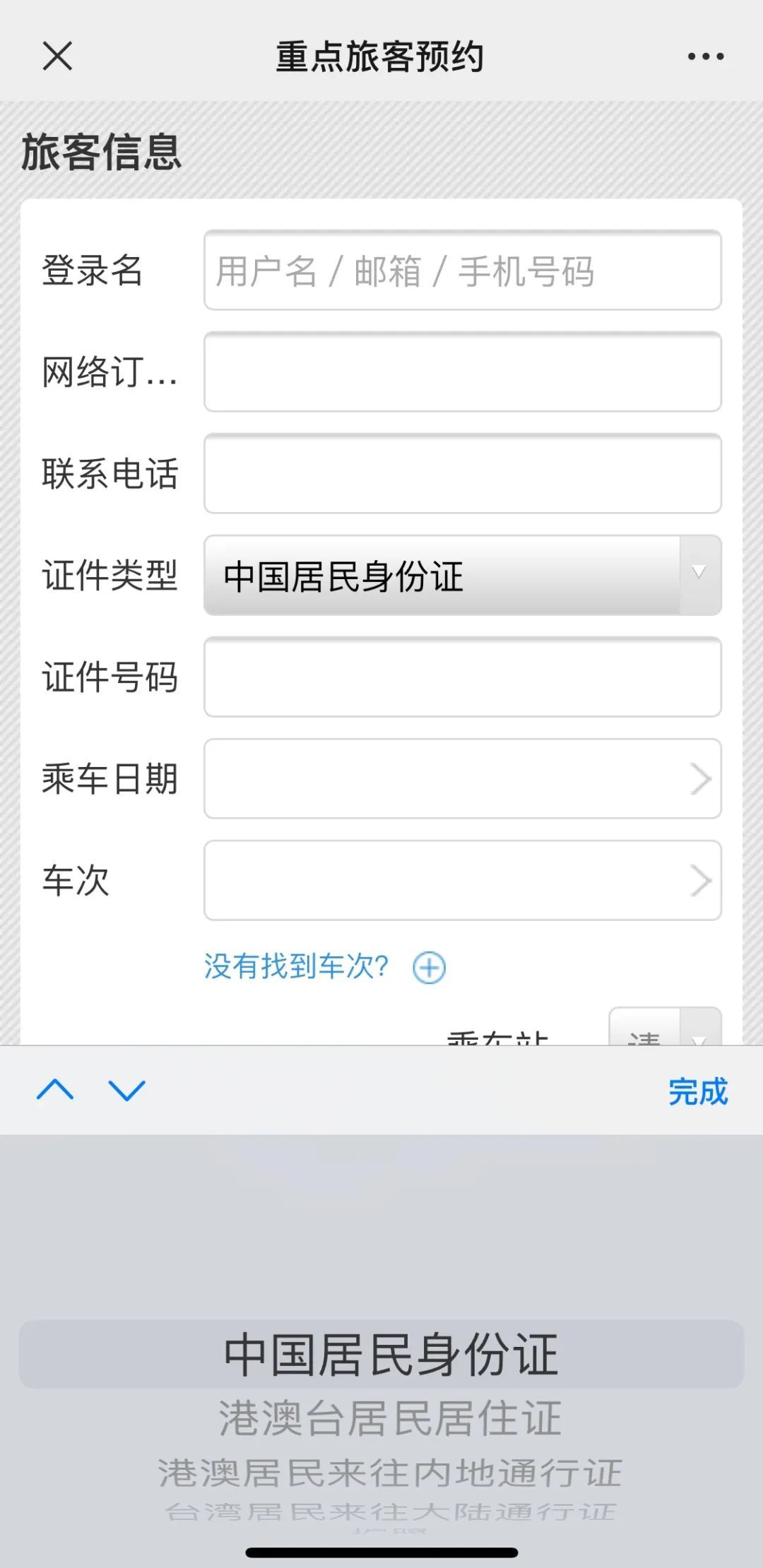The image size is (763, 1568).
Task: Close the 重点旅客预约 page
Action: (57, 56)
